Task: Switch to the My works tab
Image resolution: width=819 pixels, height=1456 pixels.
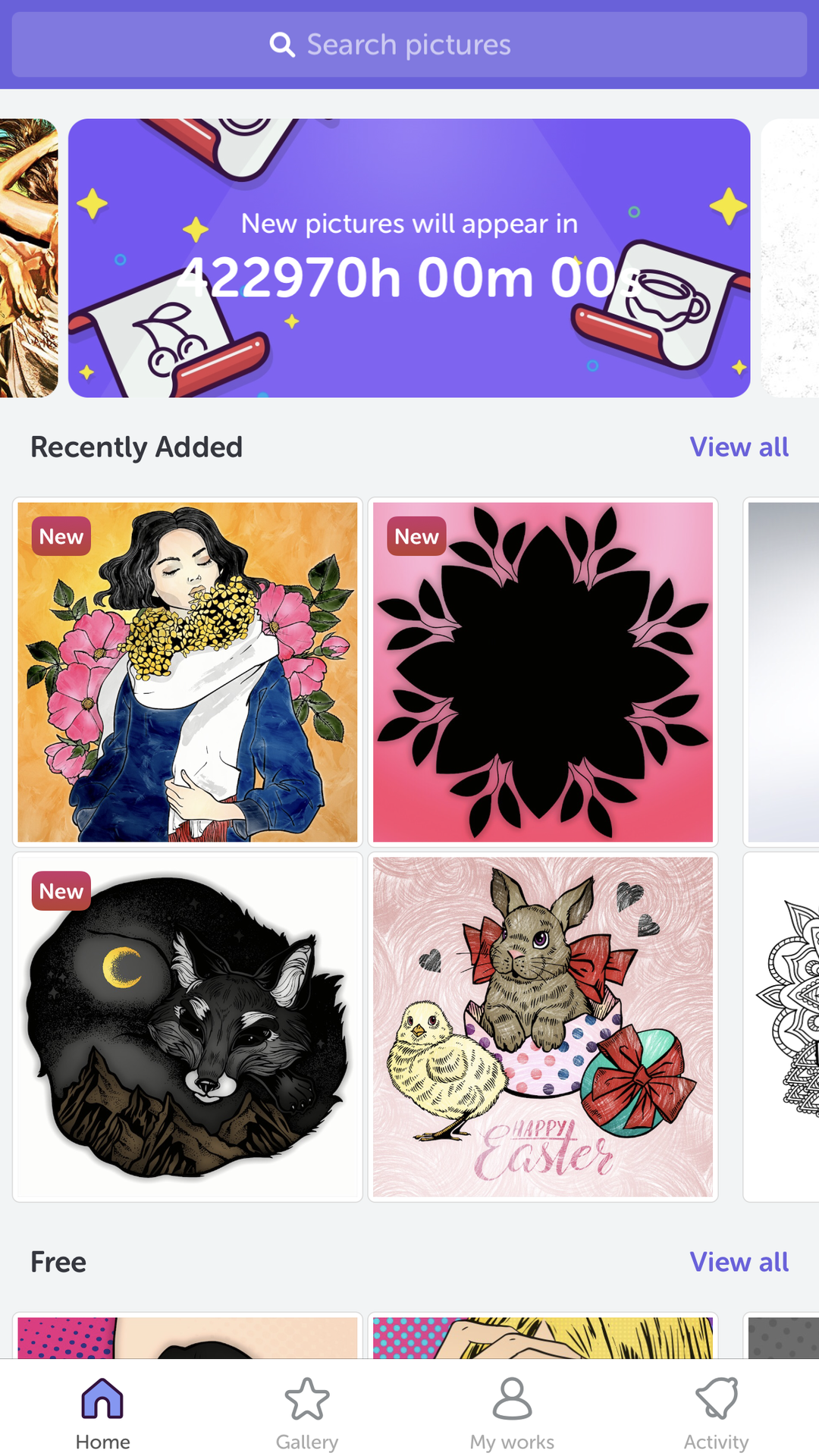Action: click(x=512, y=1414)
